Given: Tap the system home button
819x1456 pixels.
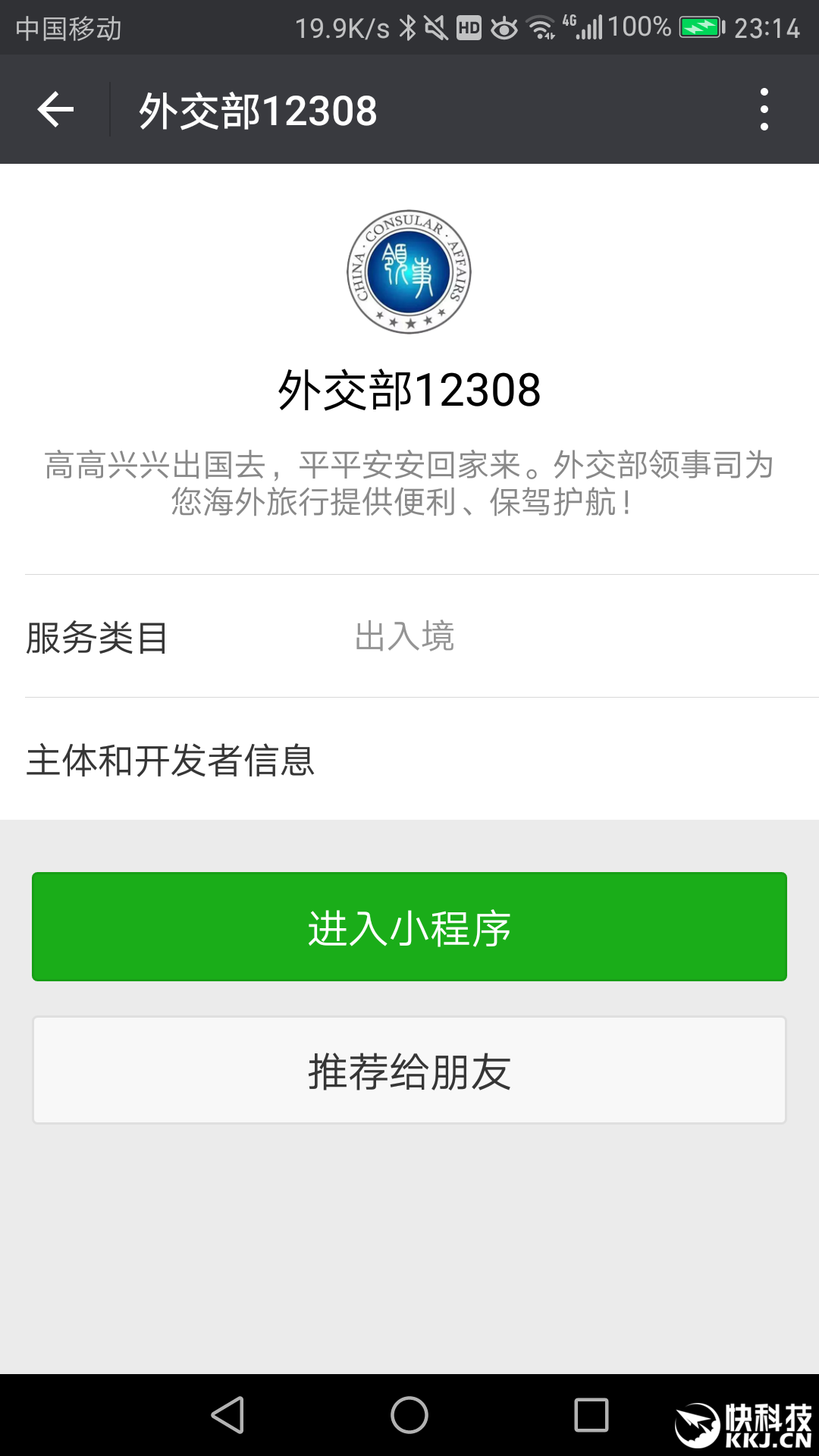Looking at the screenshot, I should 409,1415.
